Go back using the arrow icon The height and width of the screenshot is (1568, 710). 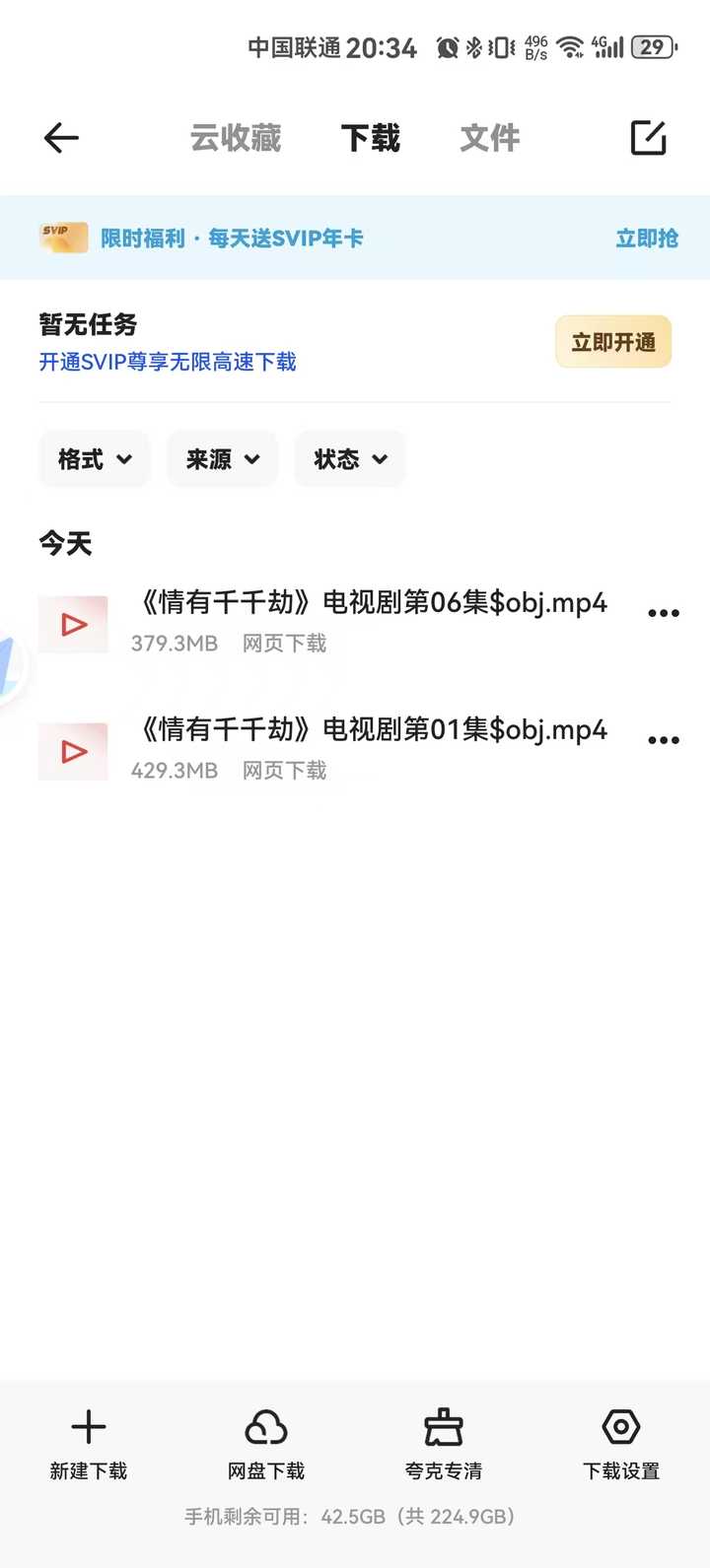[61, 138]
